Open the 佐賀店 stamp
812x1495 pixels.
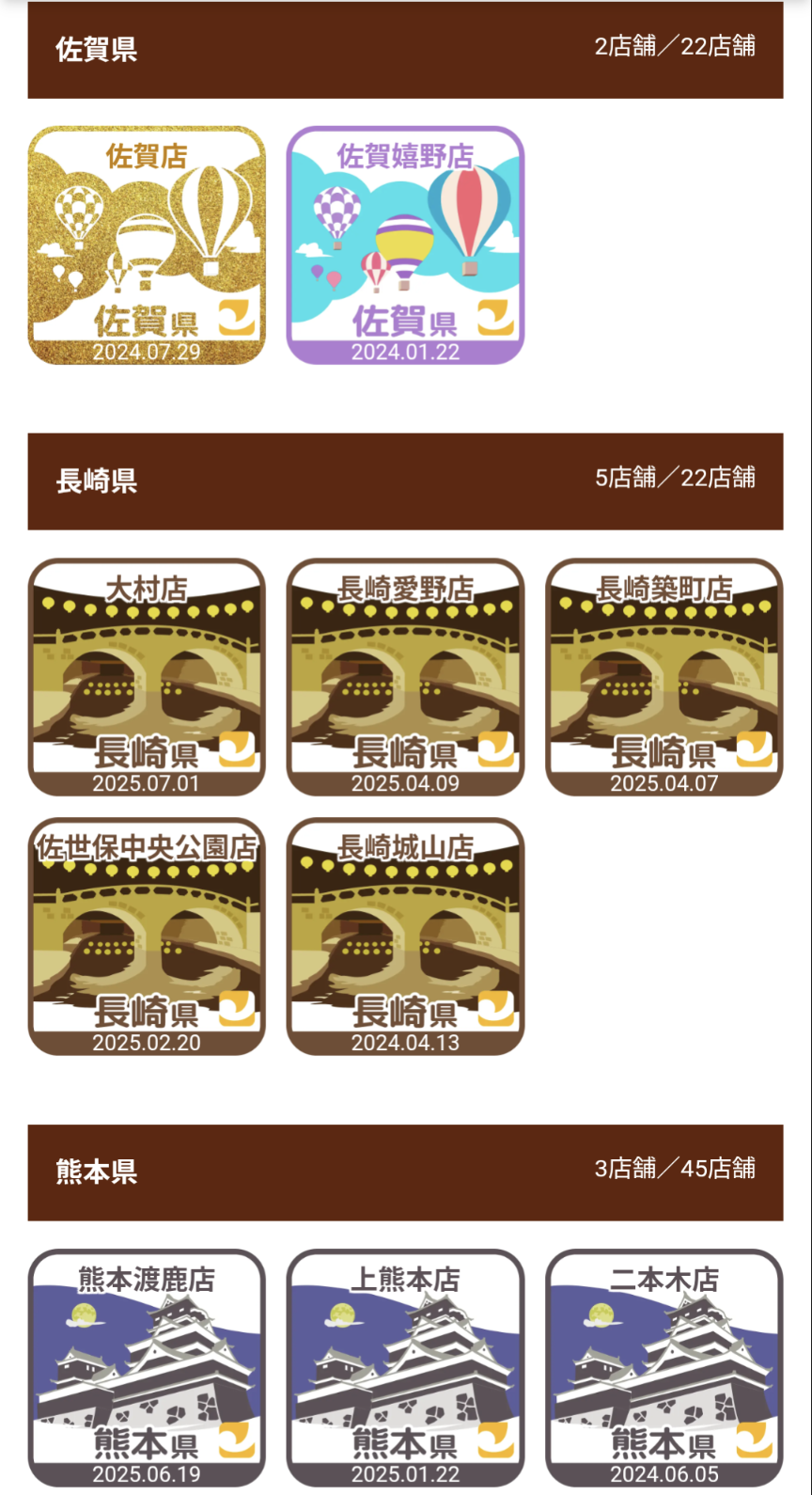click(x=147, y=245)
